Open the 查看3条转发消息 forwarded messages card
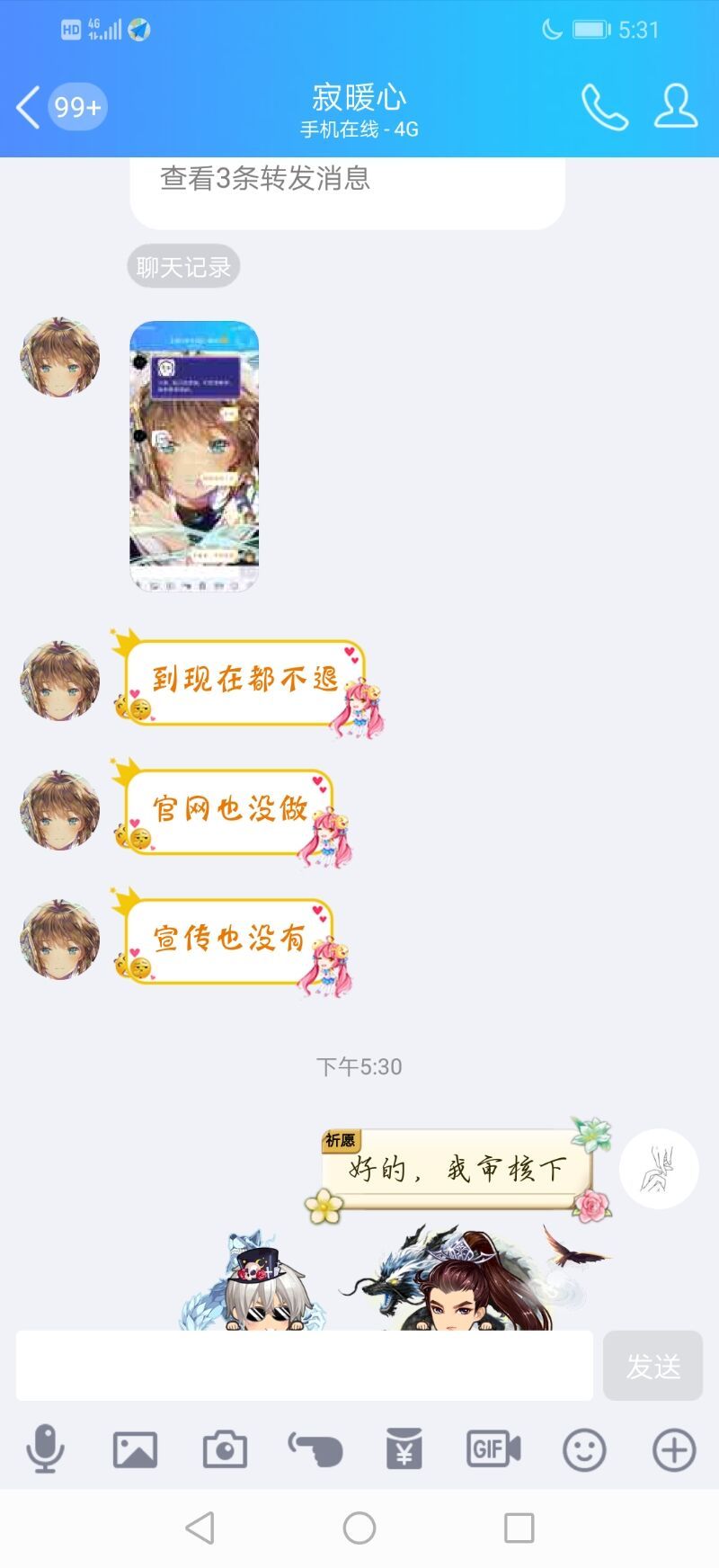 (x=347, y=189)
